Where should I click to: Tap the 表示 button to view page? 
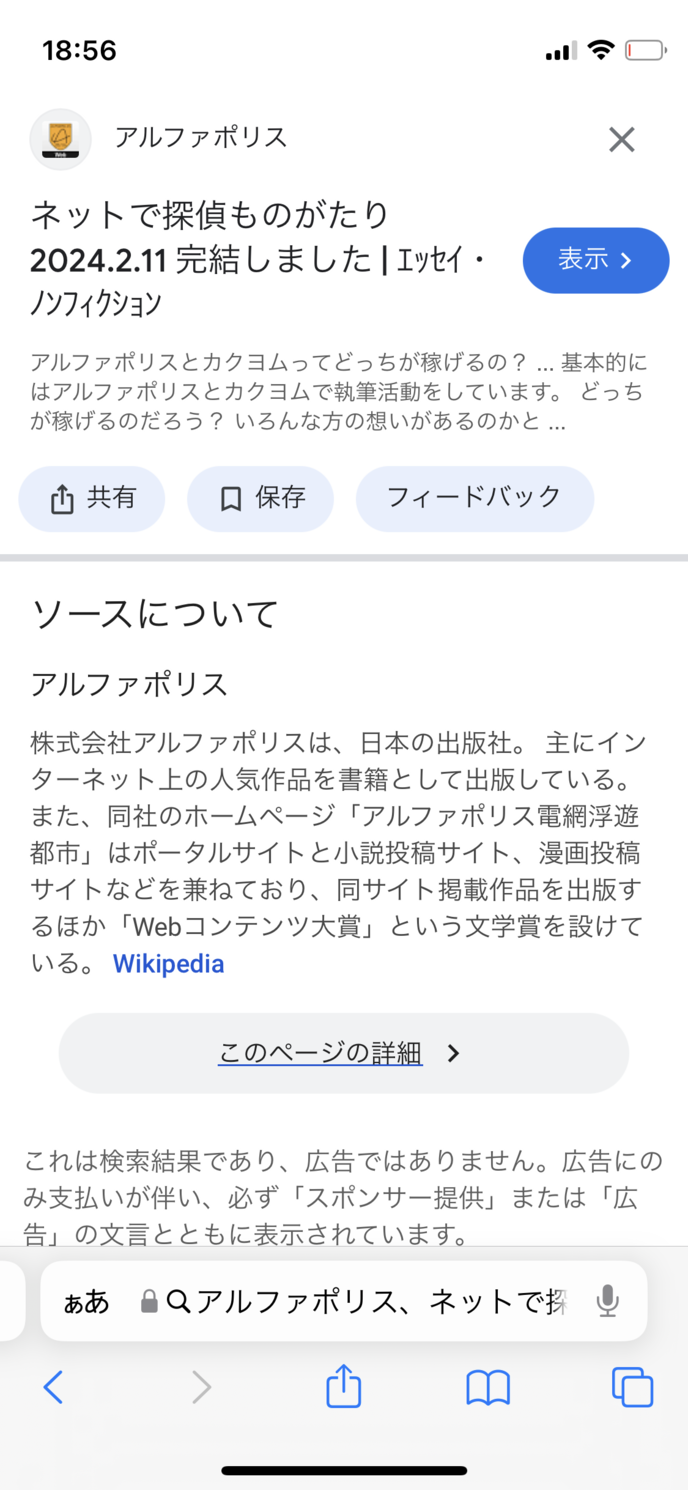tap(595, 261)
